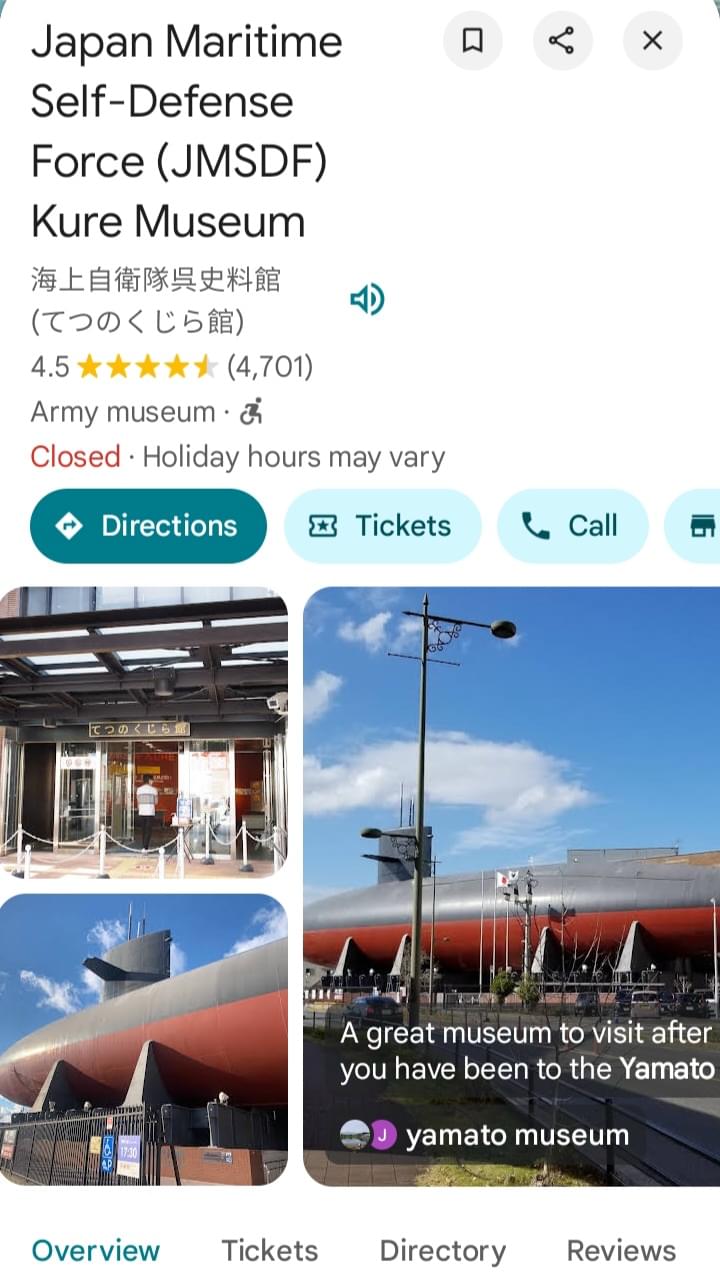Play the Japanese name pronunciation
The width and height of the screenshot is (720, 1280).
tap(367, 299)
